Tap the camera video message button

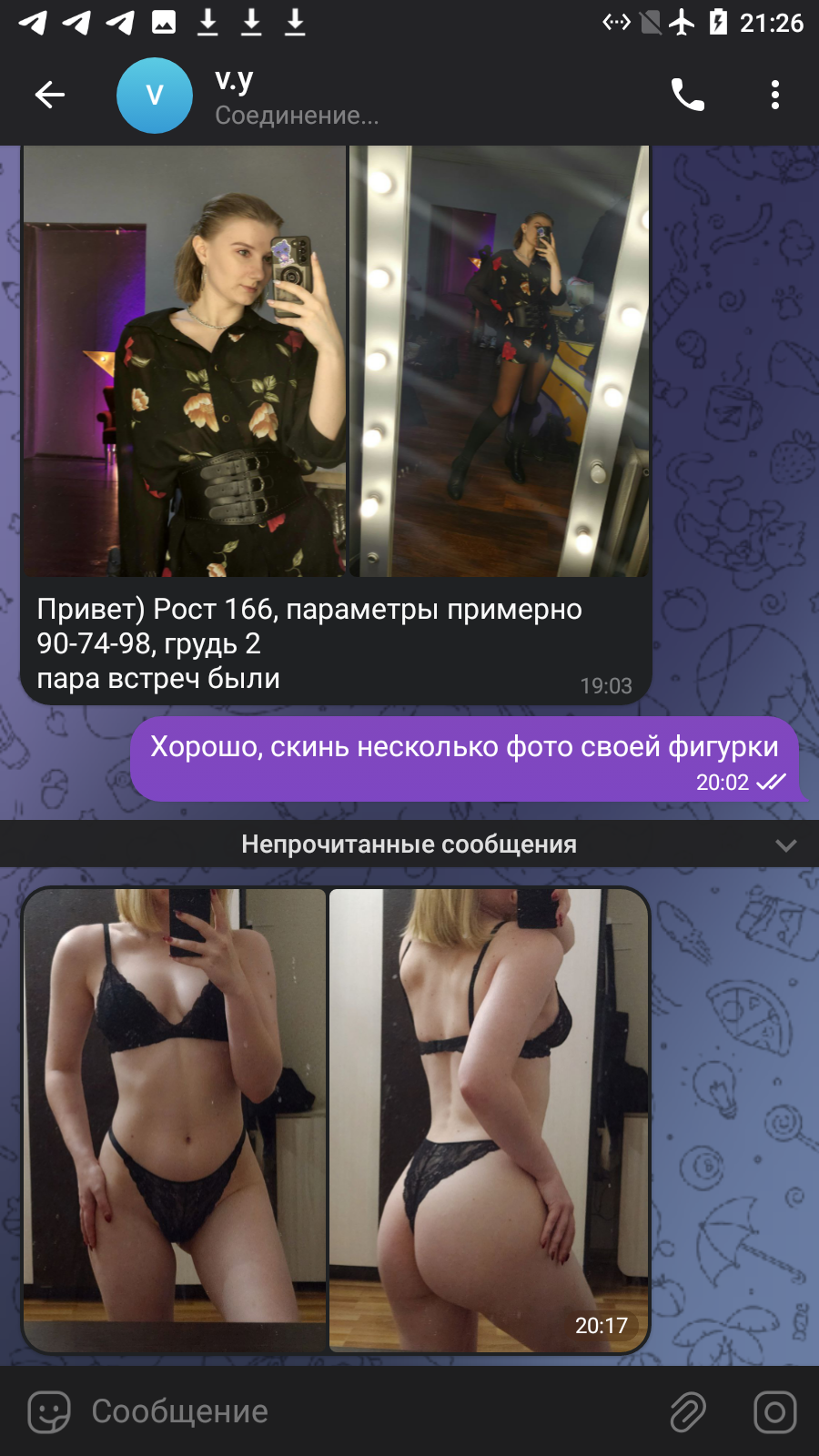tap(775, 1412)
